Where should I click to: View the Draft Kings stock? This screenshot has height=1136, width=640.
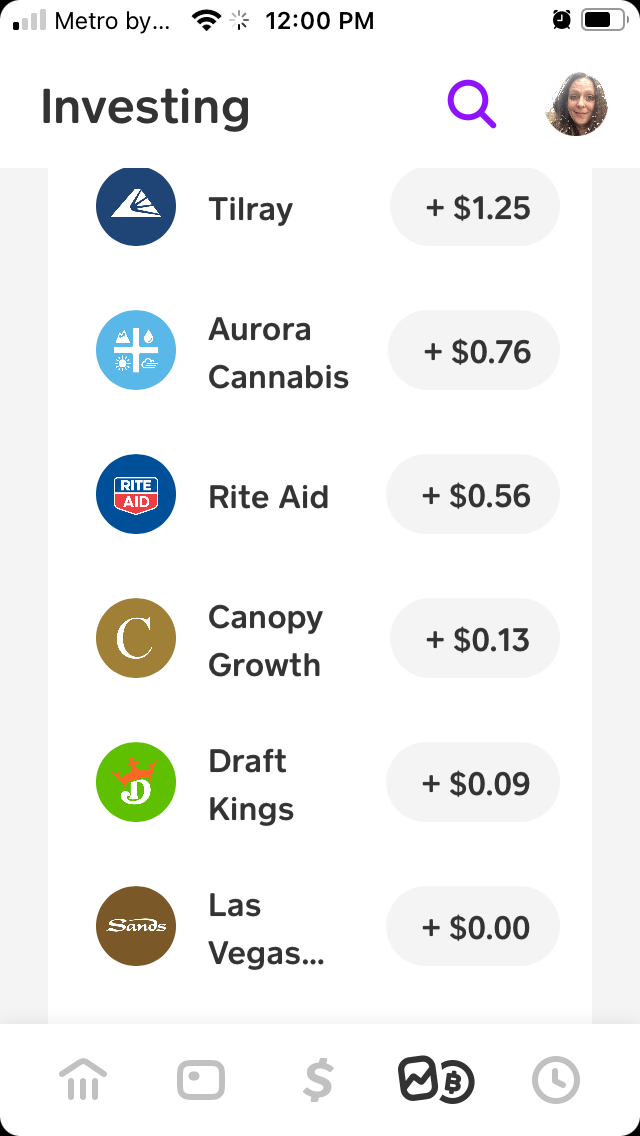250,785
